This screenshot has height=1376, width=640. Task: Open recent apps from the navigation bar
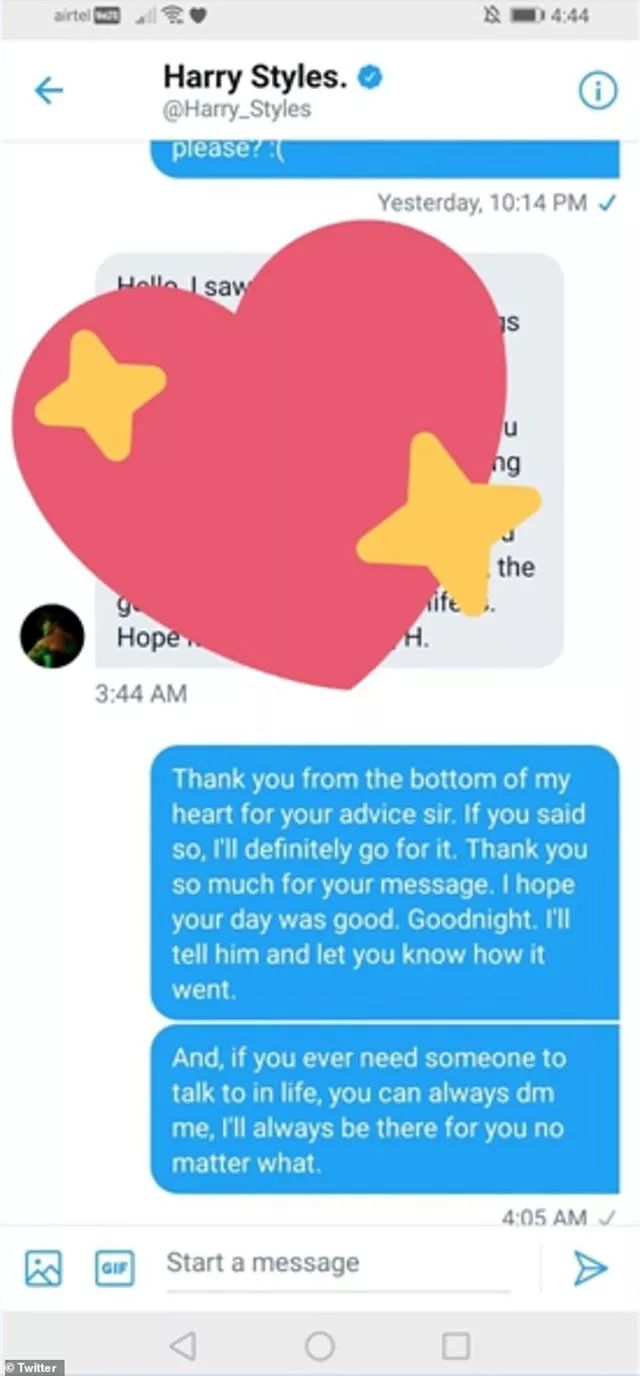coord(456,1346)
